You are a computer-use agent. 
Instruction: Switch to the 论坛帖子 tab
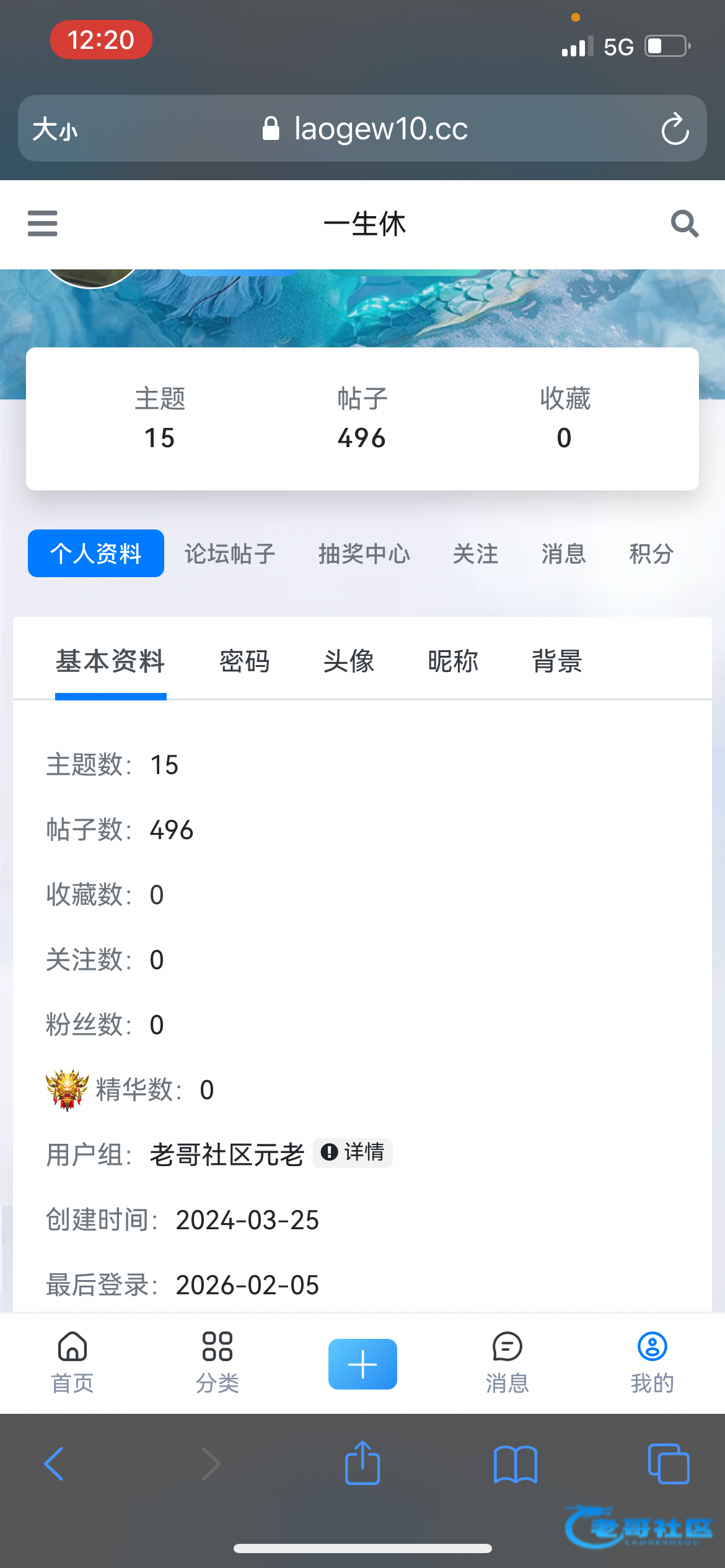pos(230,554)
